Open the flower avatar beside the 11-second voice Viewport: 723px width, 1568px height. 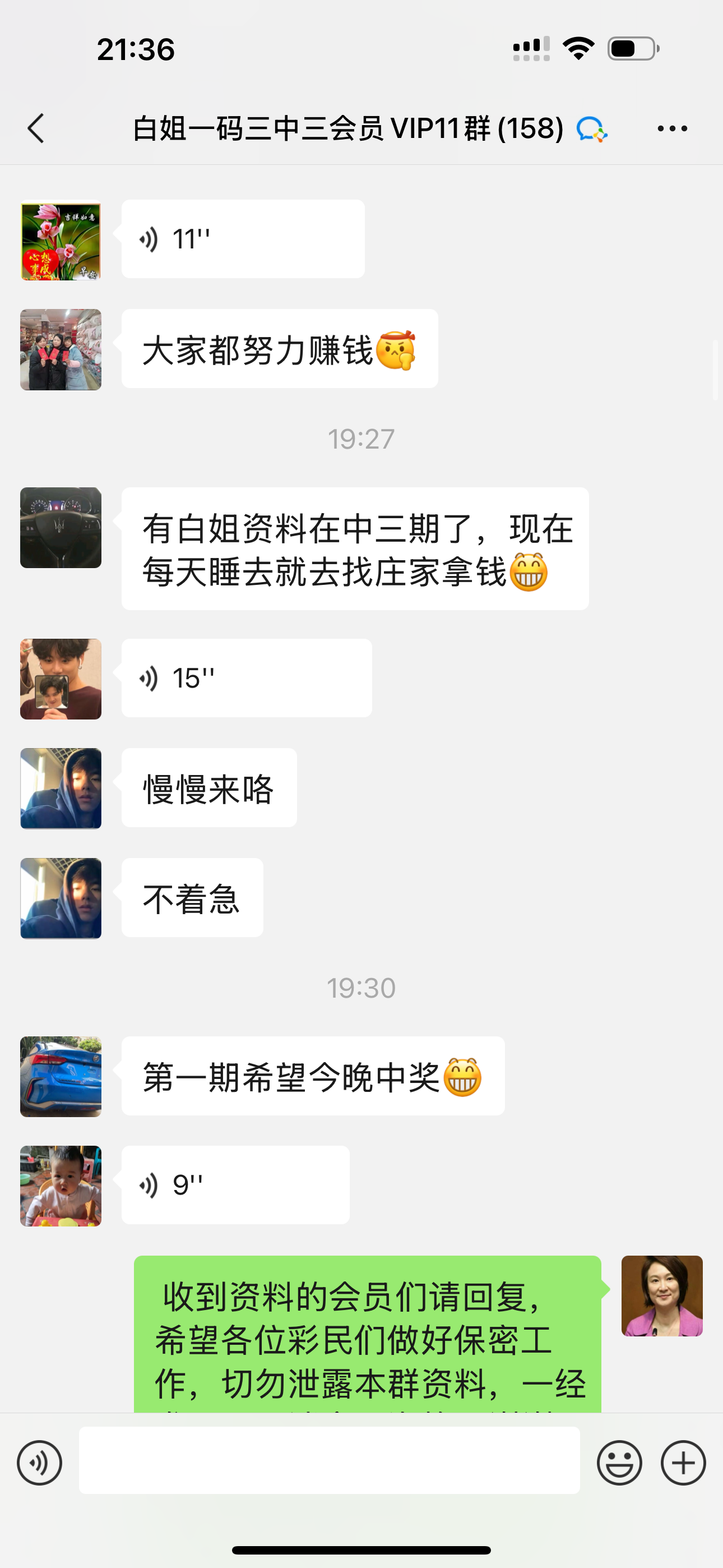pyautogui.click(x=61, y=241)
